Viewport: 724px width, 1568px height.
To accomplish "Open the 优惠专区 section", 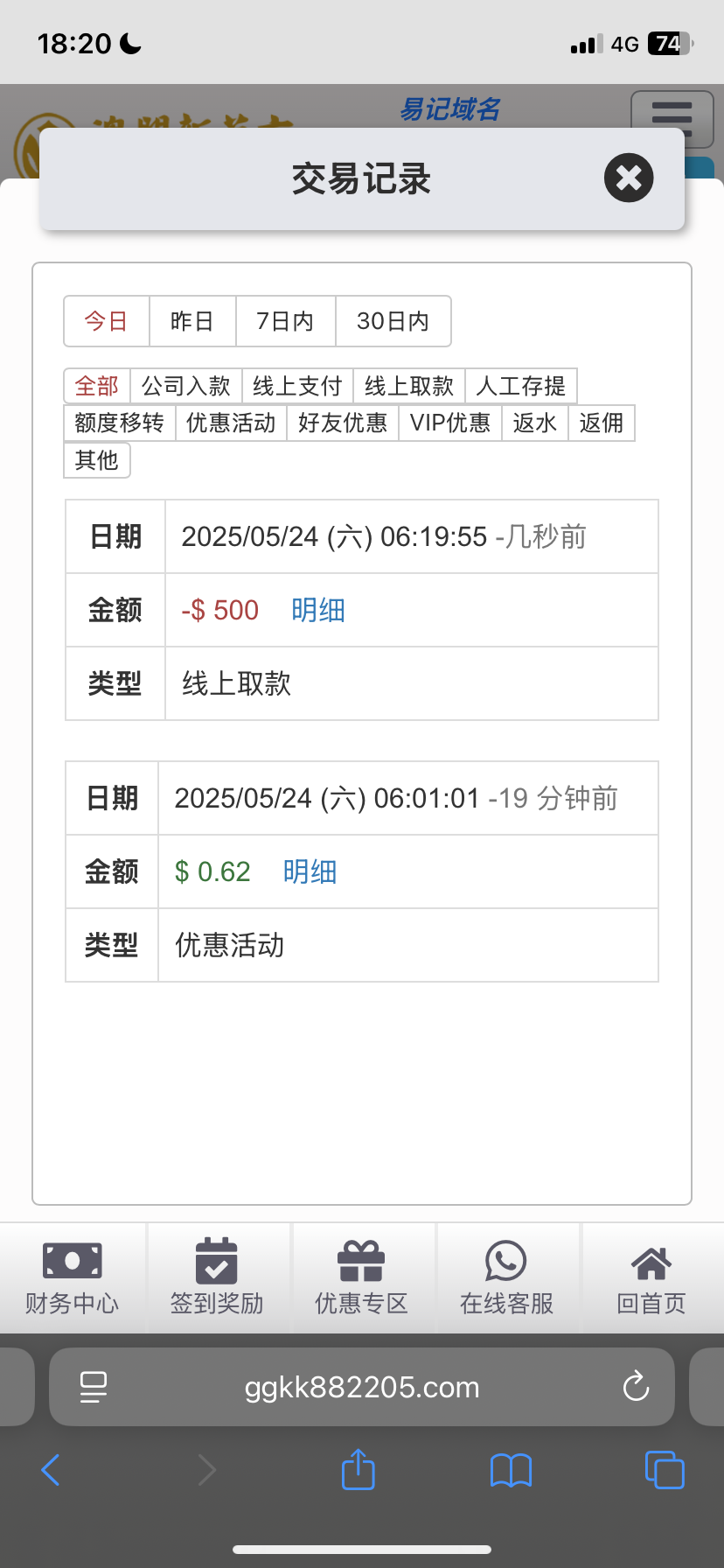I will tap(362, 1277).
